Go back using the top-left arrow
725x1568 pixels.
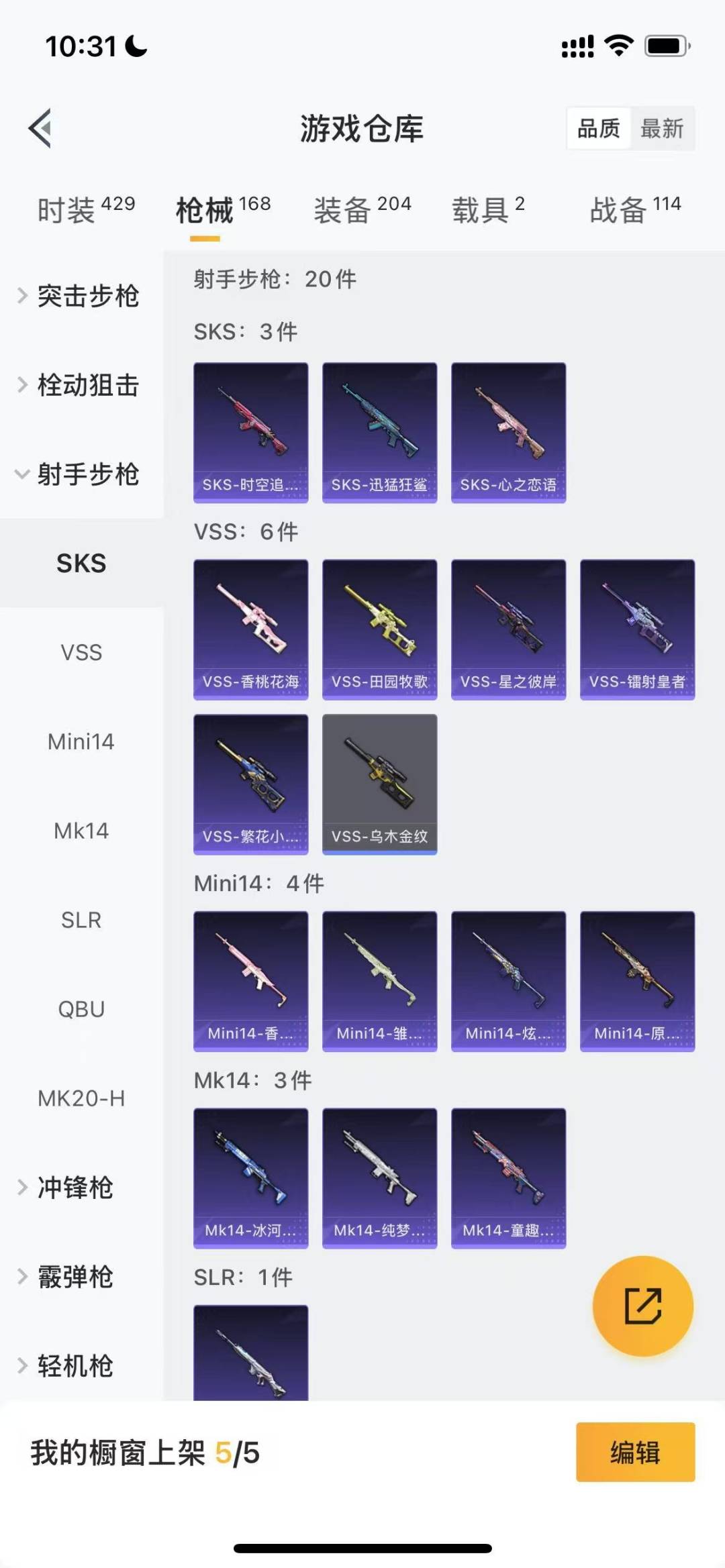(x=41, y=128)
